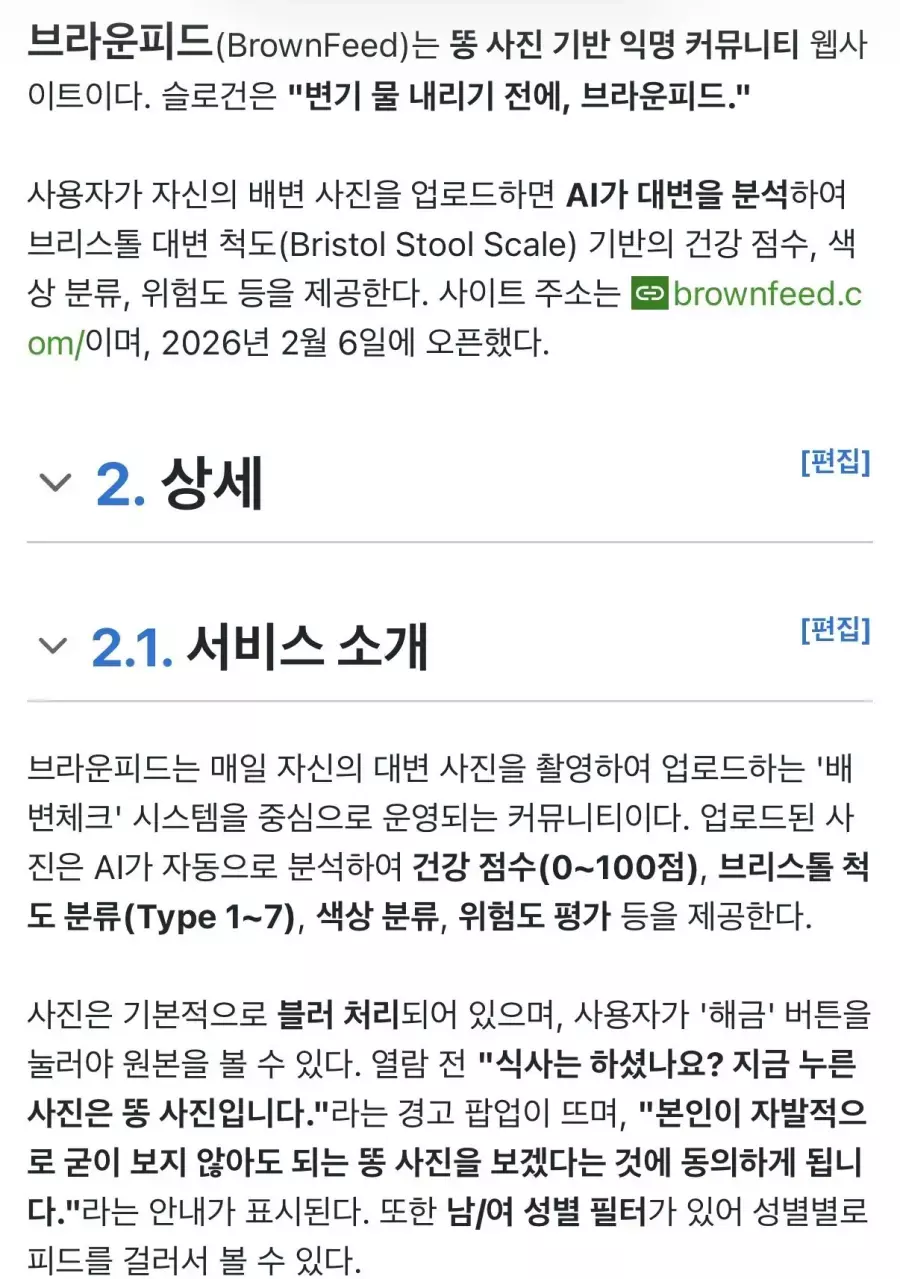Collapse the 2. 상세 section
Screen dimensions: 900x1279
click(54, 483)
